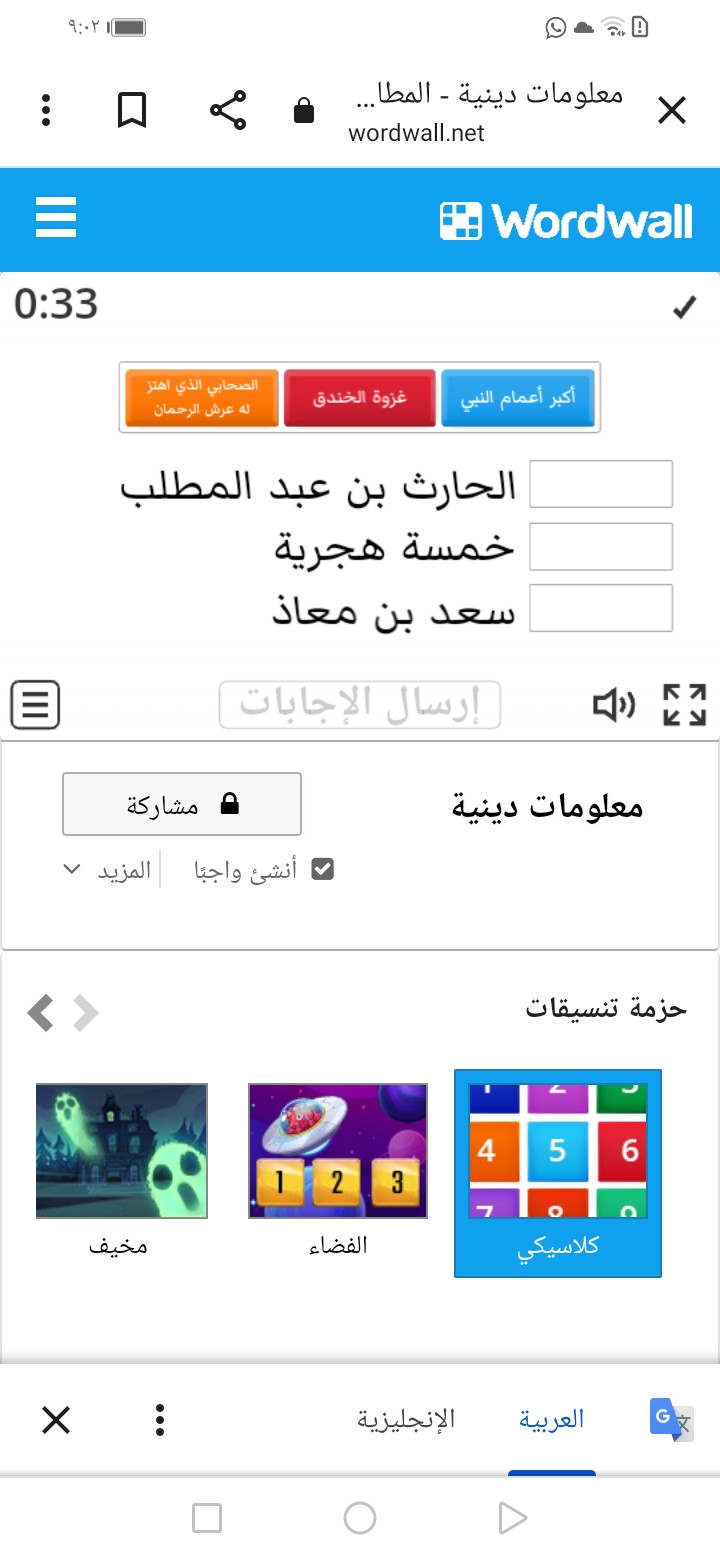Open the game options list icon
720x1560 pixels.
36,705
